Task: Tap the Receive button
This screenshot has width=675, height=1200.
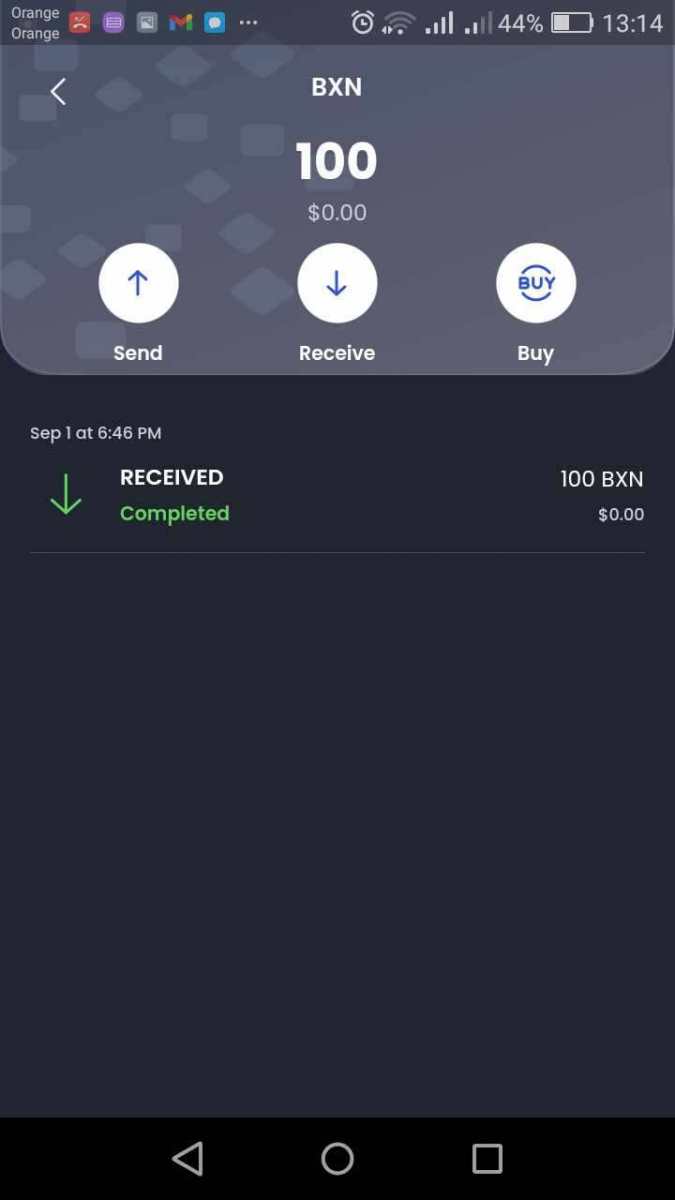Action: point(337,284)
